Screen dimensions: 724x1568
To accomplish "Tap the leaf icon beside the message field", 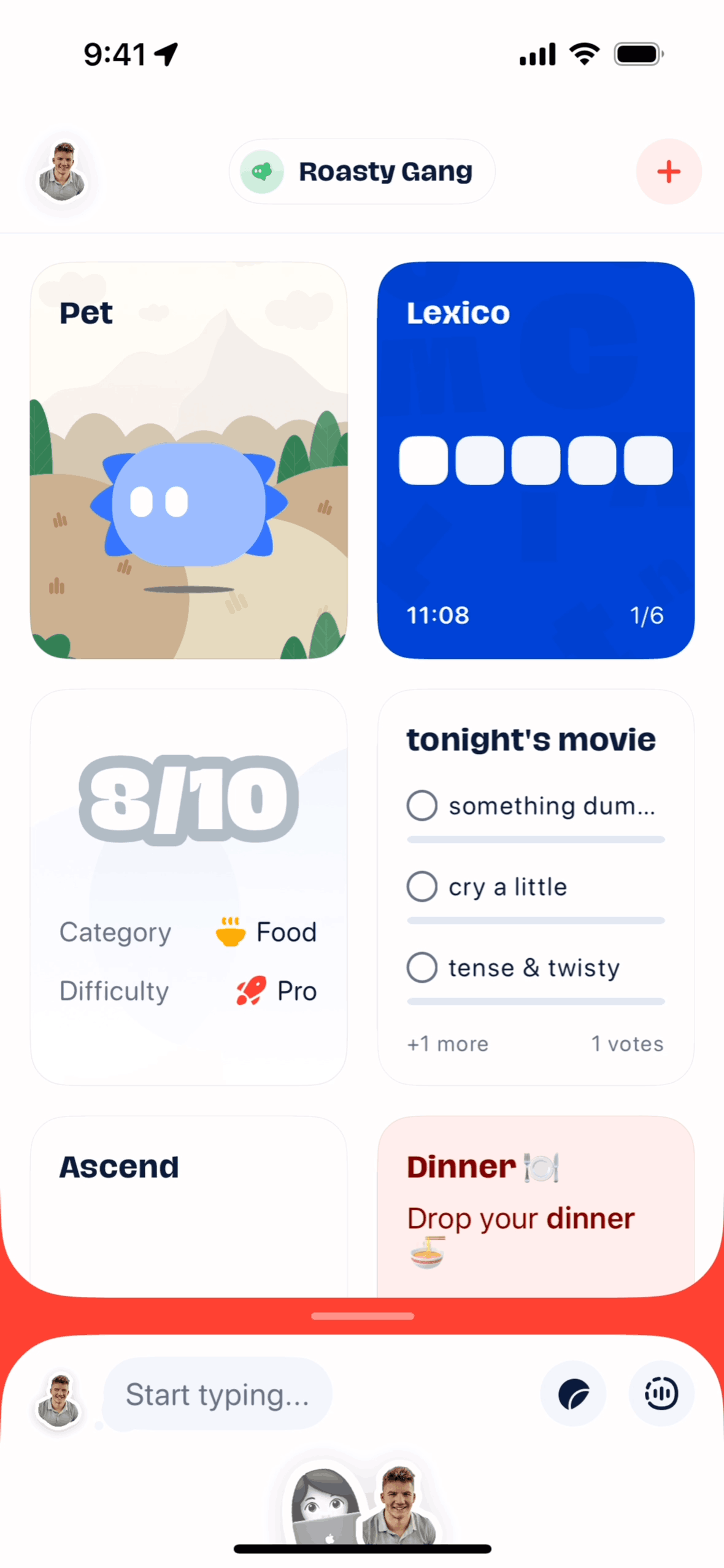I will [x=573, y=1394].
